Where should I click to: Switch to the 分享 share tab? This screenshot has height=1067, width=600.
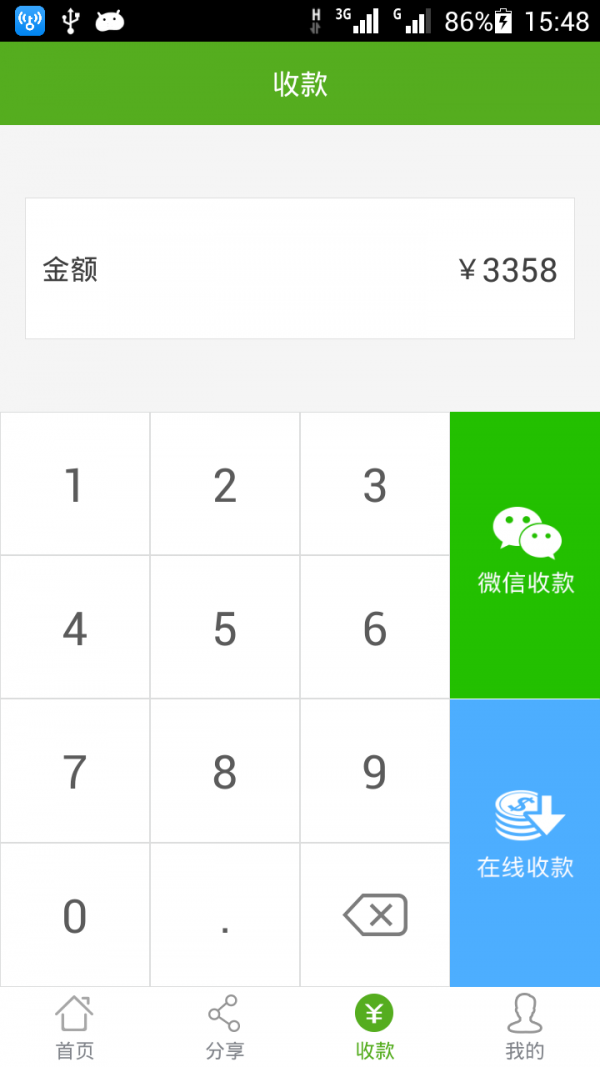[225, 1027]
